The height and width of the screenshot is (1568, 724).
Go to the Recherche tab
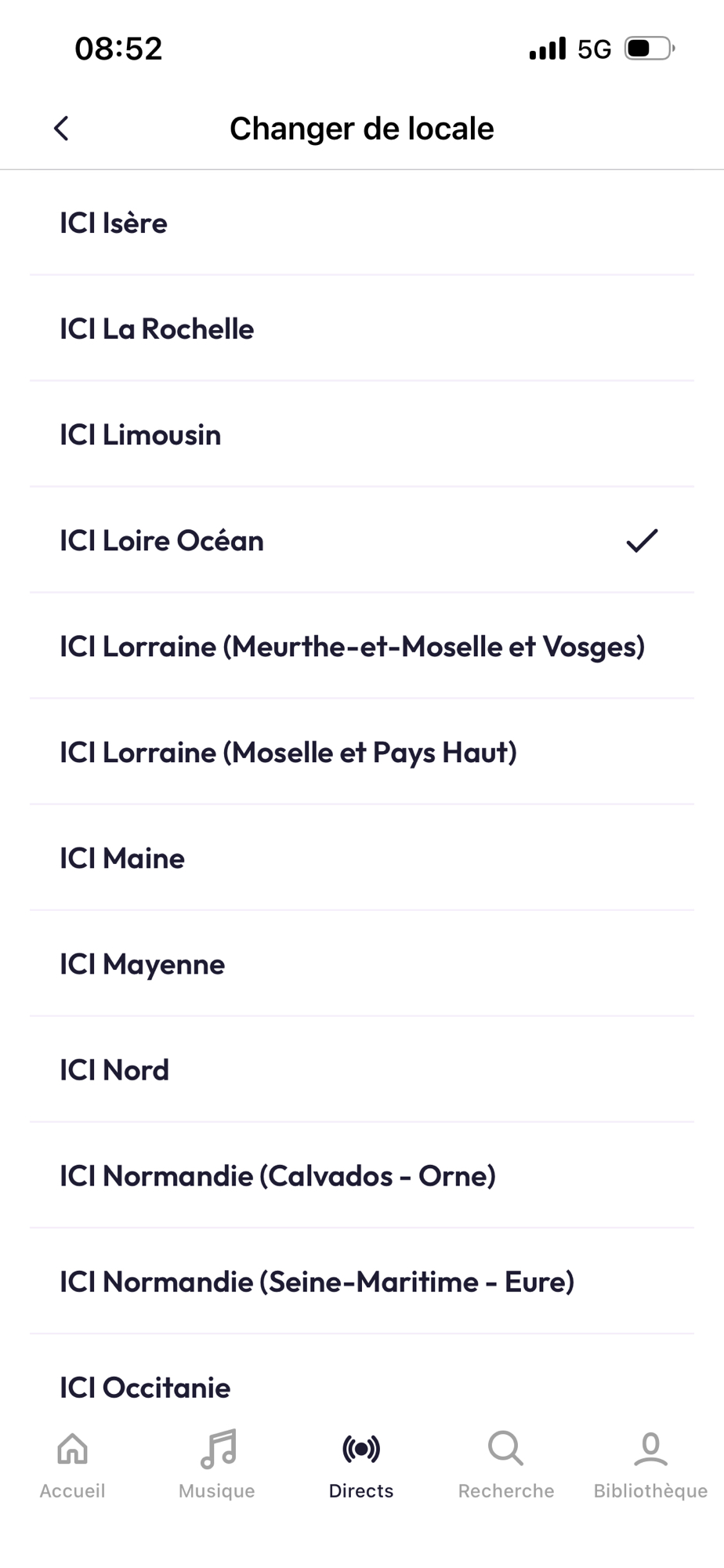[506, 1465]
